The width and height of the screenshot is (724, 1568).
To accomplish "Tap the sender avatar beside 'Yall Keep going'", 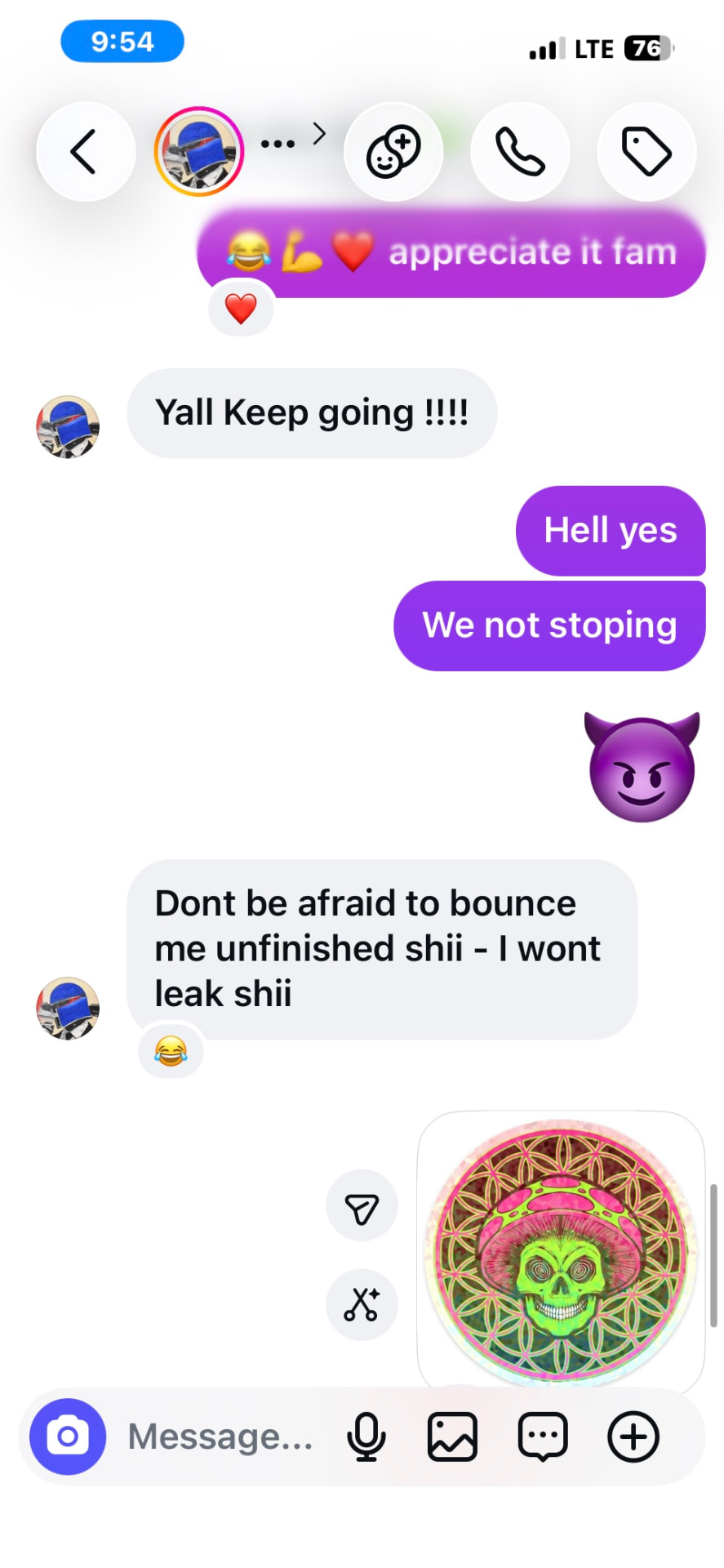I will (68, 427).
